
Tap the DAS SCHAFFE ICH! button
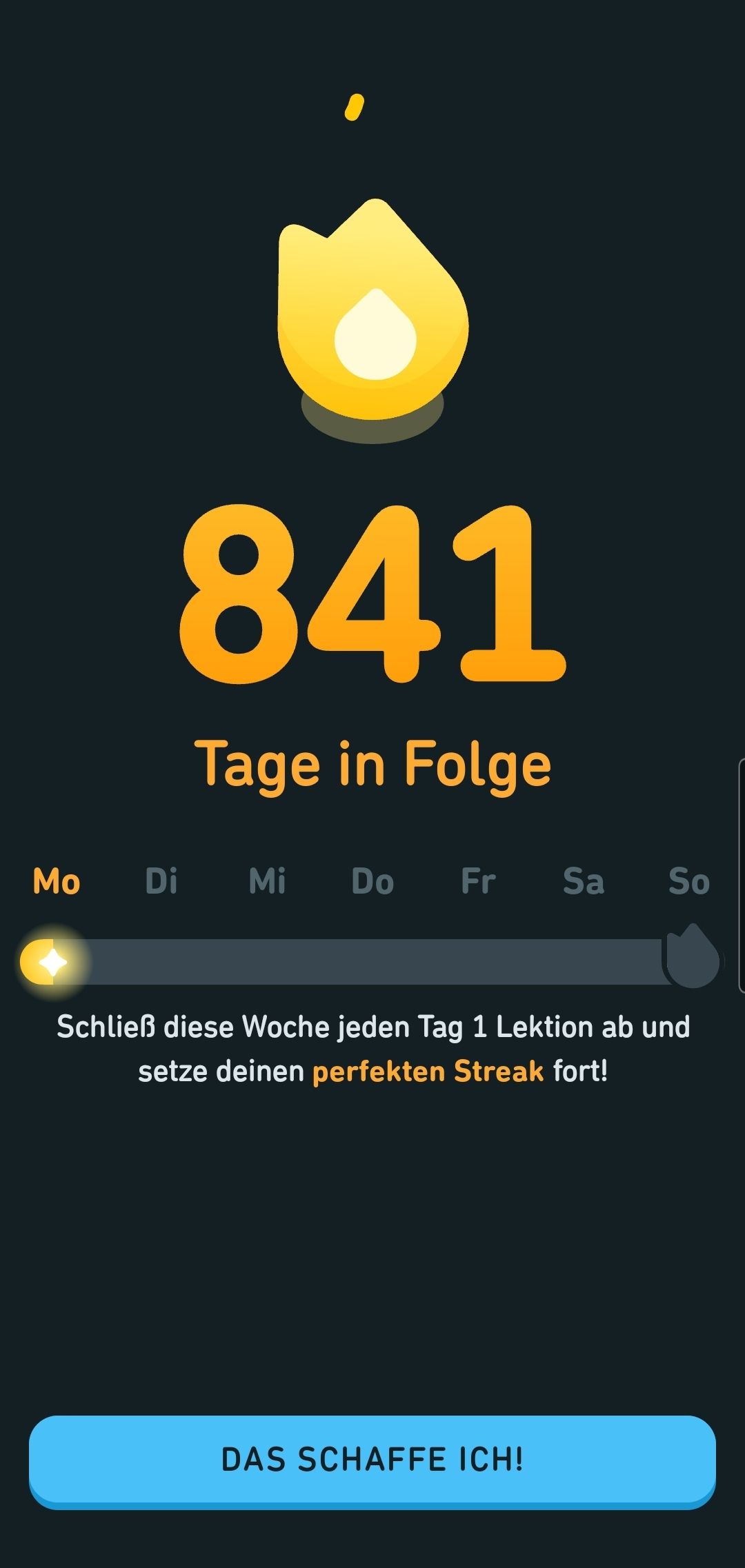(372, 1460)
